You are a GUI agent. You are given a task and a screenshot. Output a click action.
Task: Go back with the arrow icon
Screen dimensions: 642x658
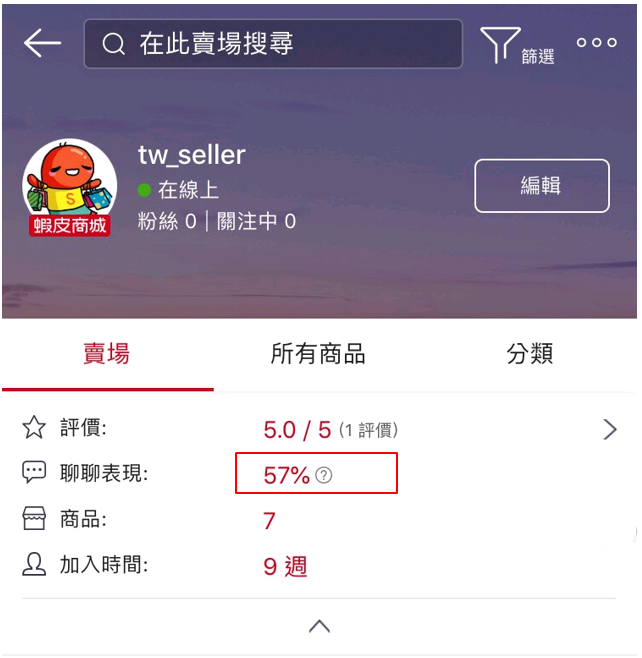click(42, 43)
